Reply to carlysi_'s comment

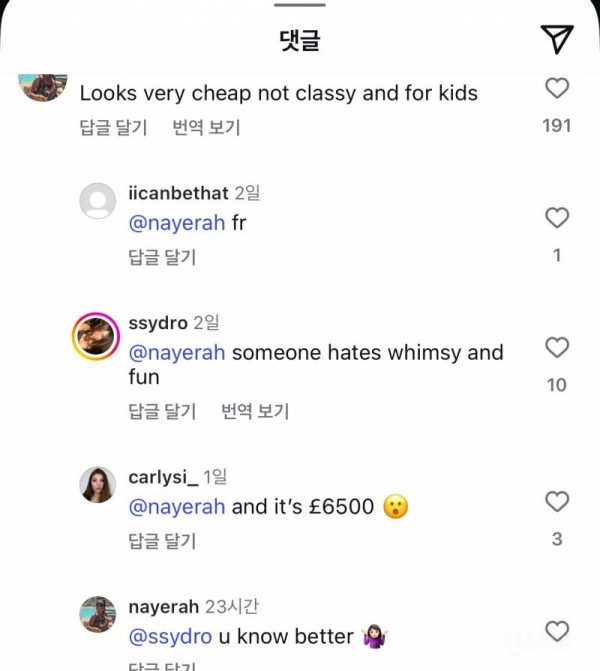[162, 541]
